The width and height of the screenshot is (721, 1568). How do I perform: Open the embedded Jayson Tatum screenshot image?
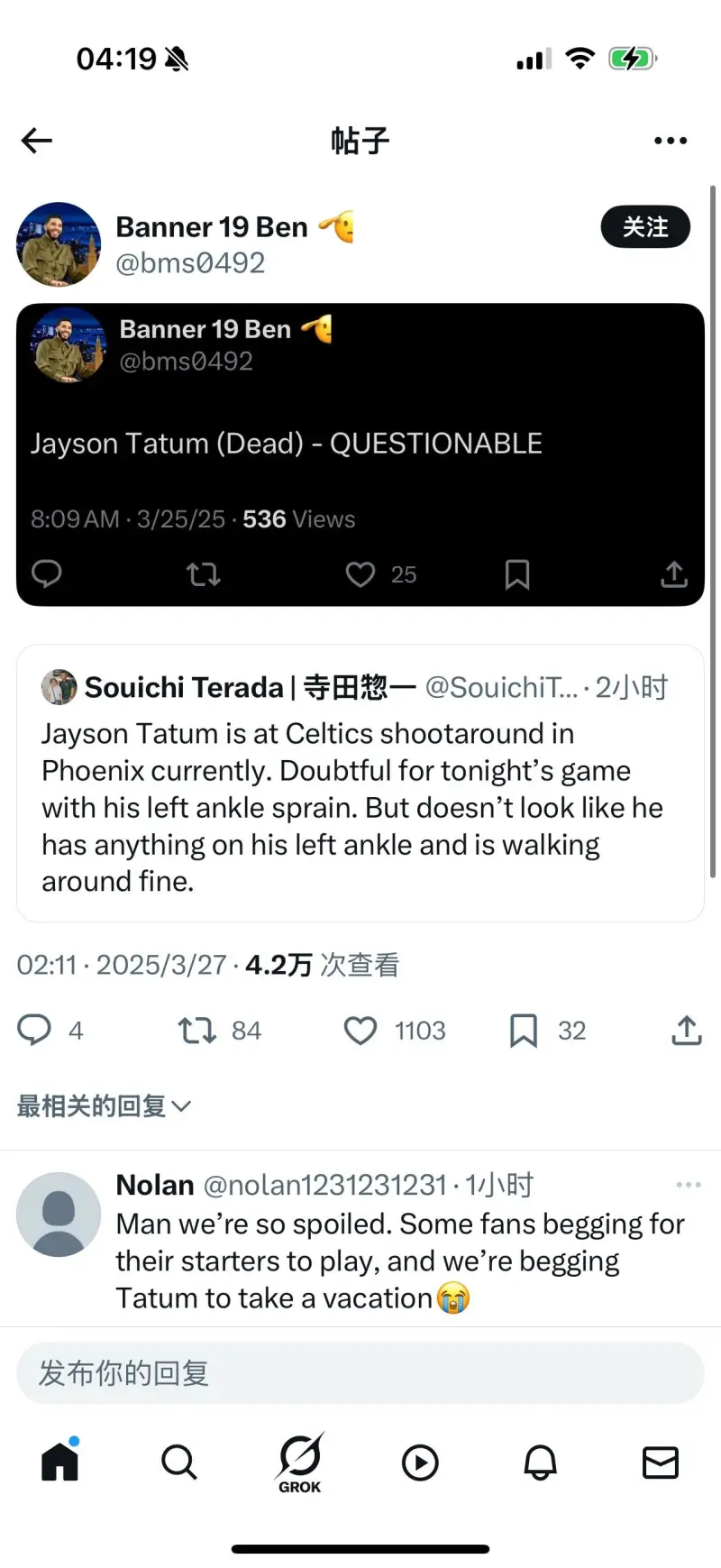point(360,454)
